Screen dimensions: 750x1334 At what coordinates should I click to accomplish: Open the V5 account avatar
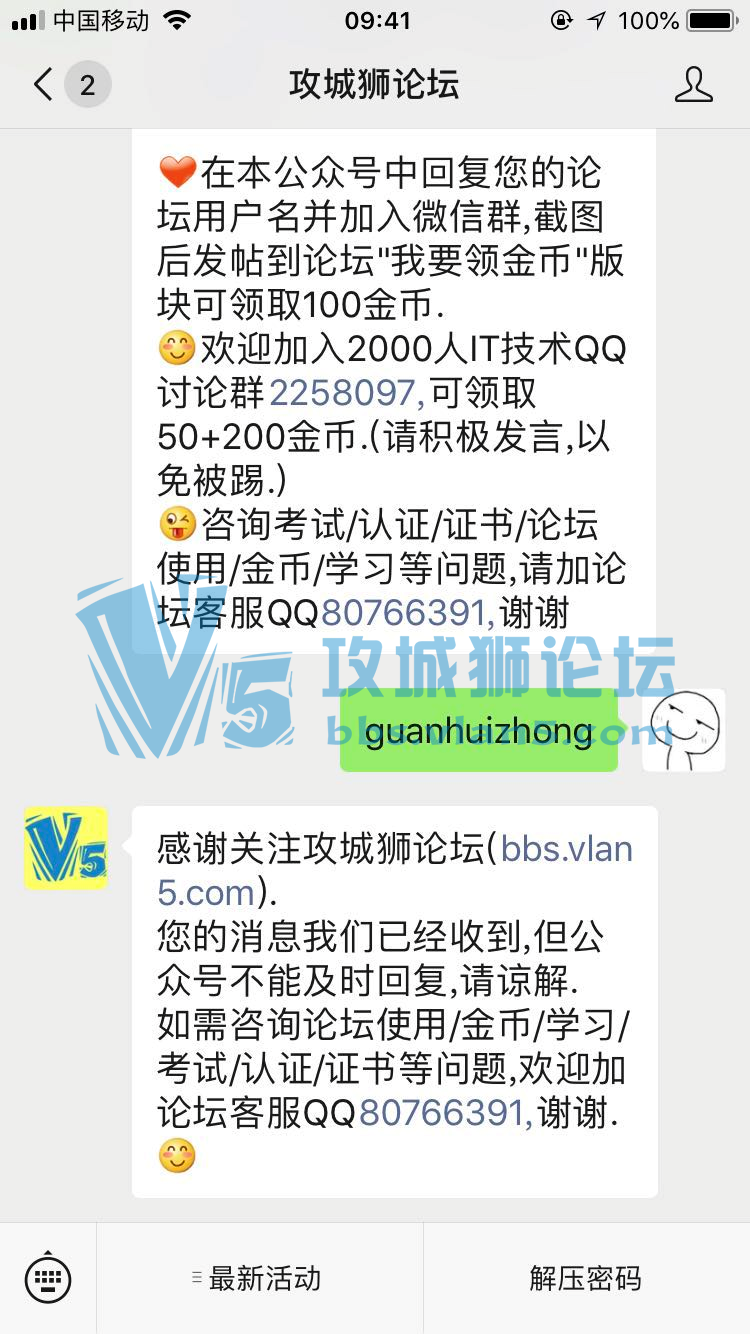click(x=66, y=848)
